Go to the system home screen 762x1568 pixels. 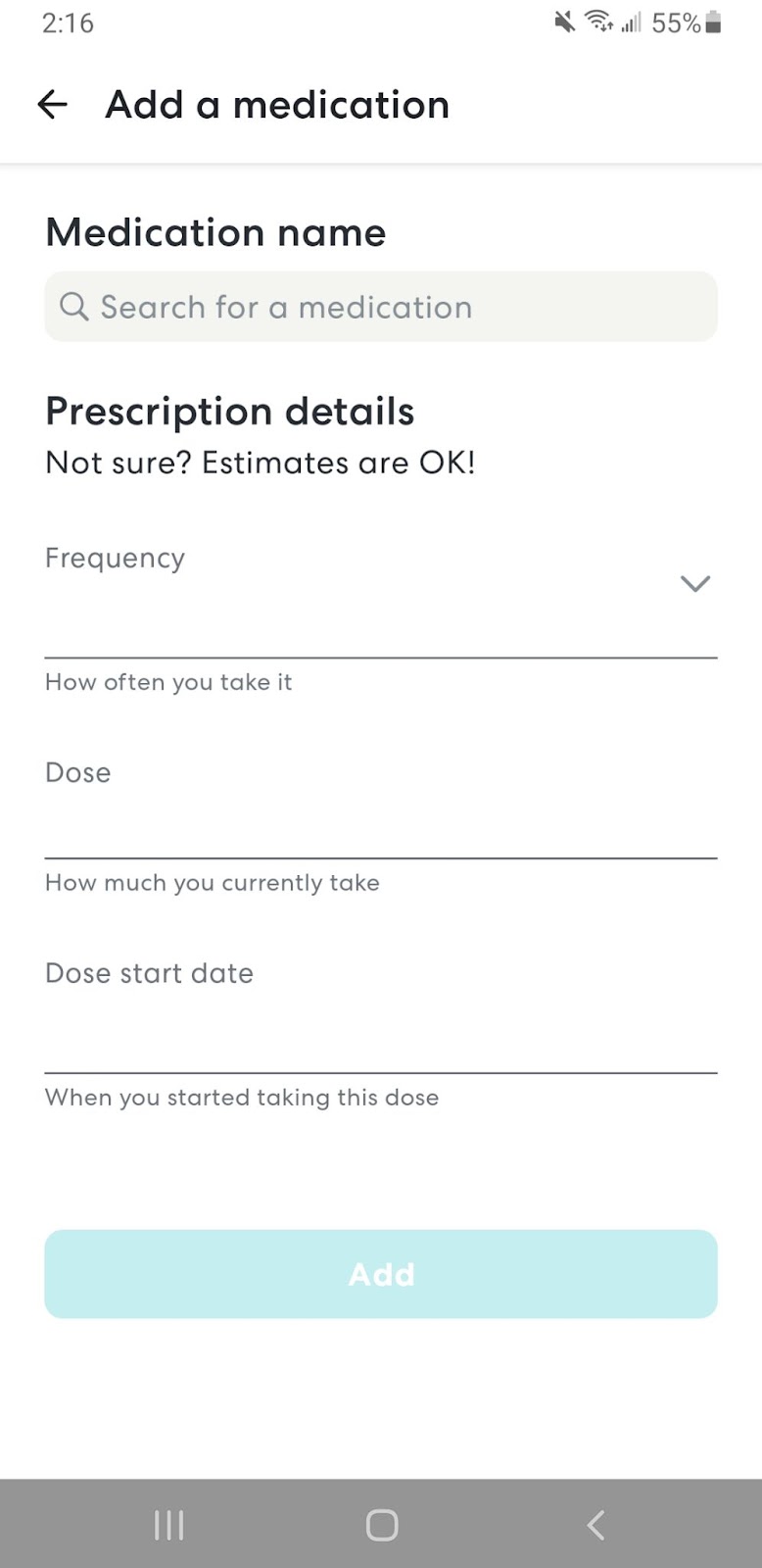381,1525
